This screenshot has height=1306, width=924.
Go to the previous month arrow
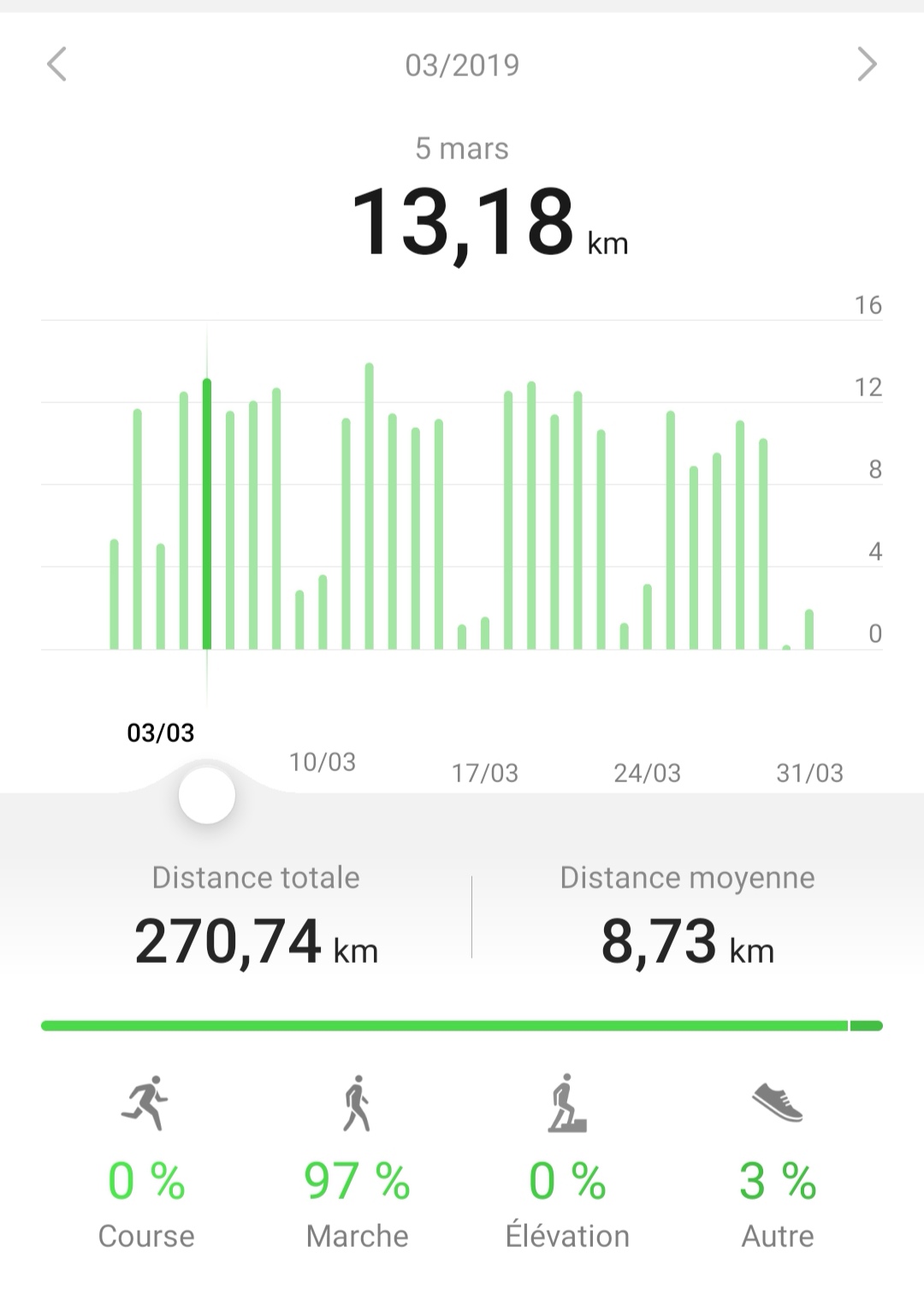click(56, 65)
